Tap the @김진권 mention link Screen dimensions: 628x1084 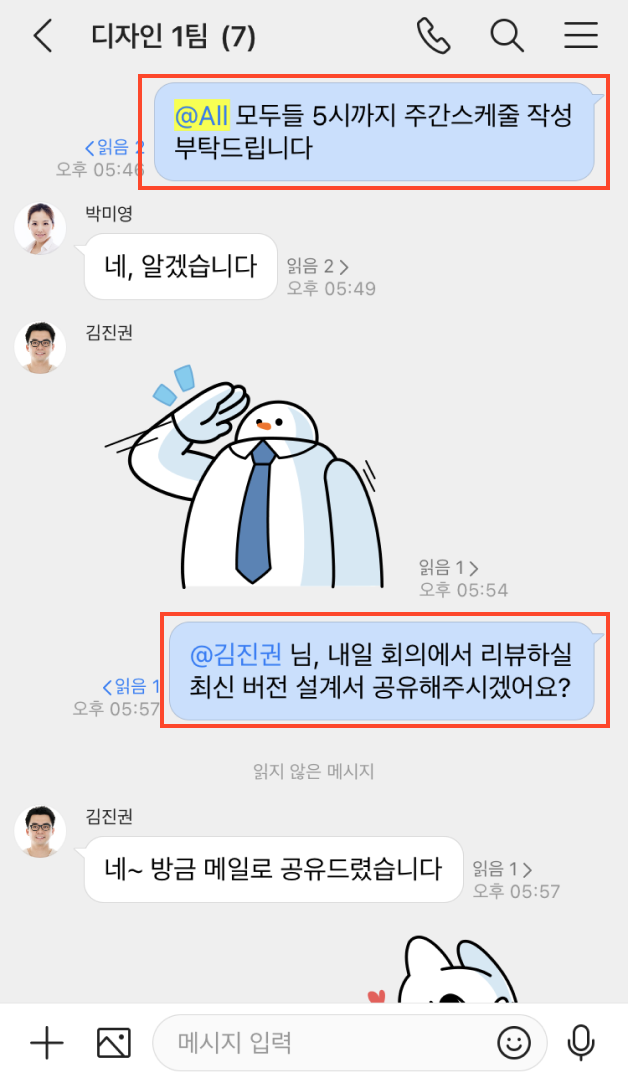click(x=236, y=654)
